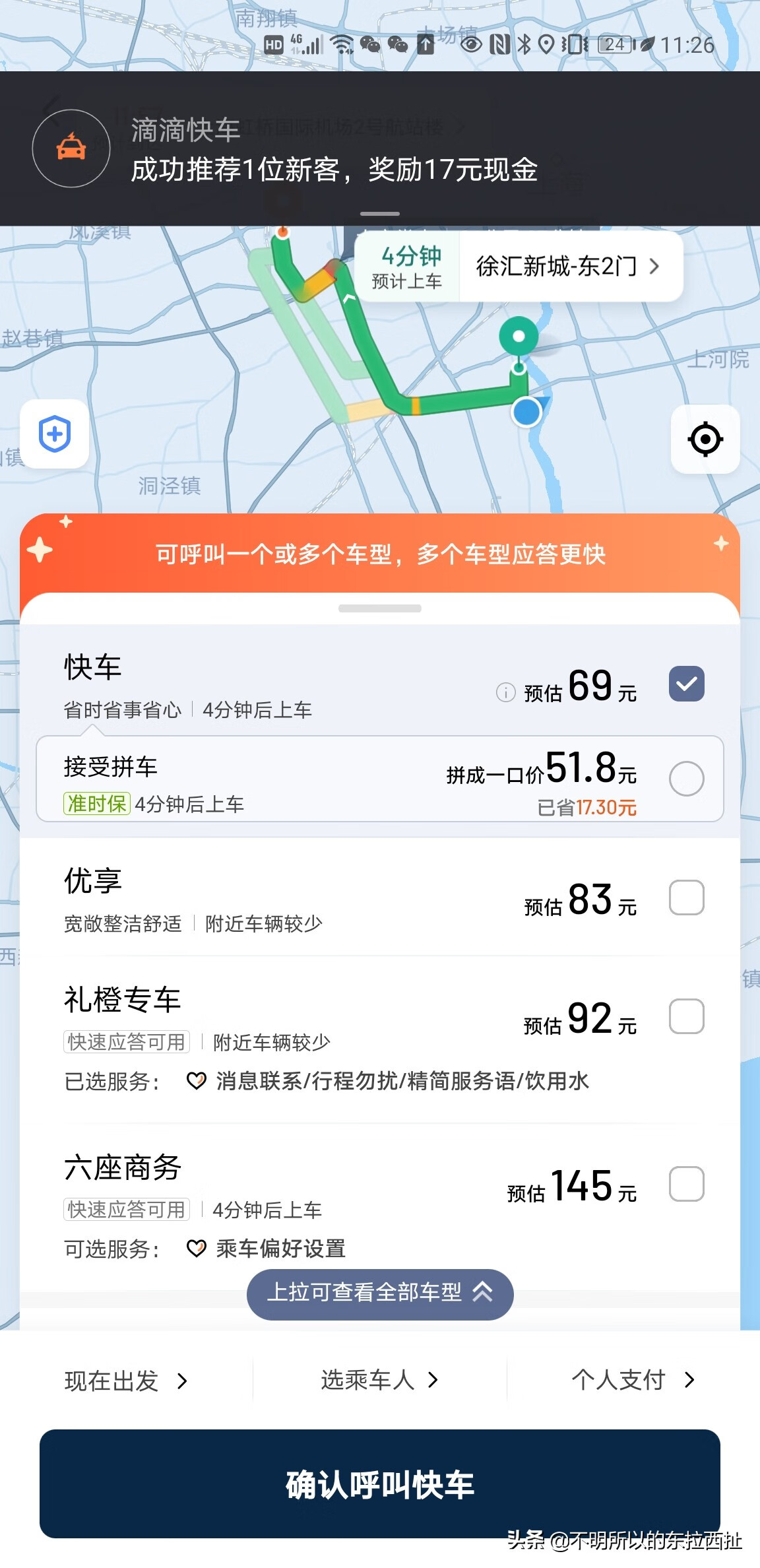760x1568 pixels.
Task: View fare estimate info icon for 快车
Action: (505, 692)
